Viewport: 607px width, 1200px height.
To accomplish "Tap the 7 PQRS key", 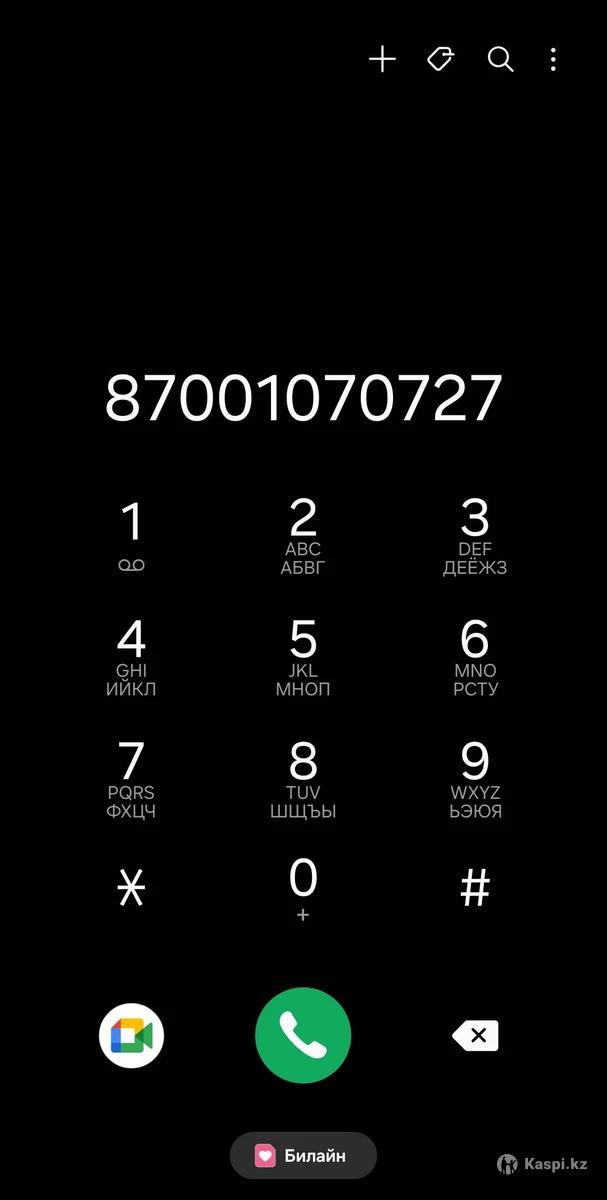I will (x=131, y=779).
